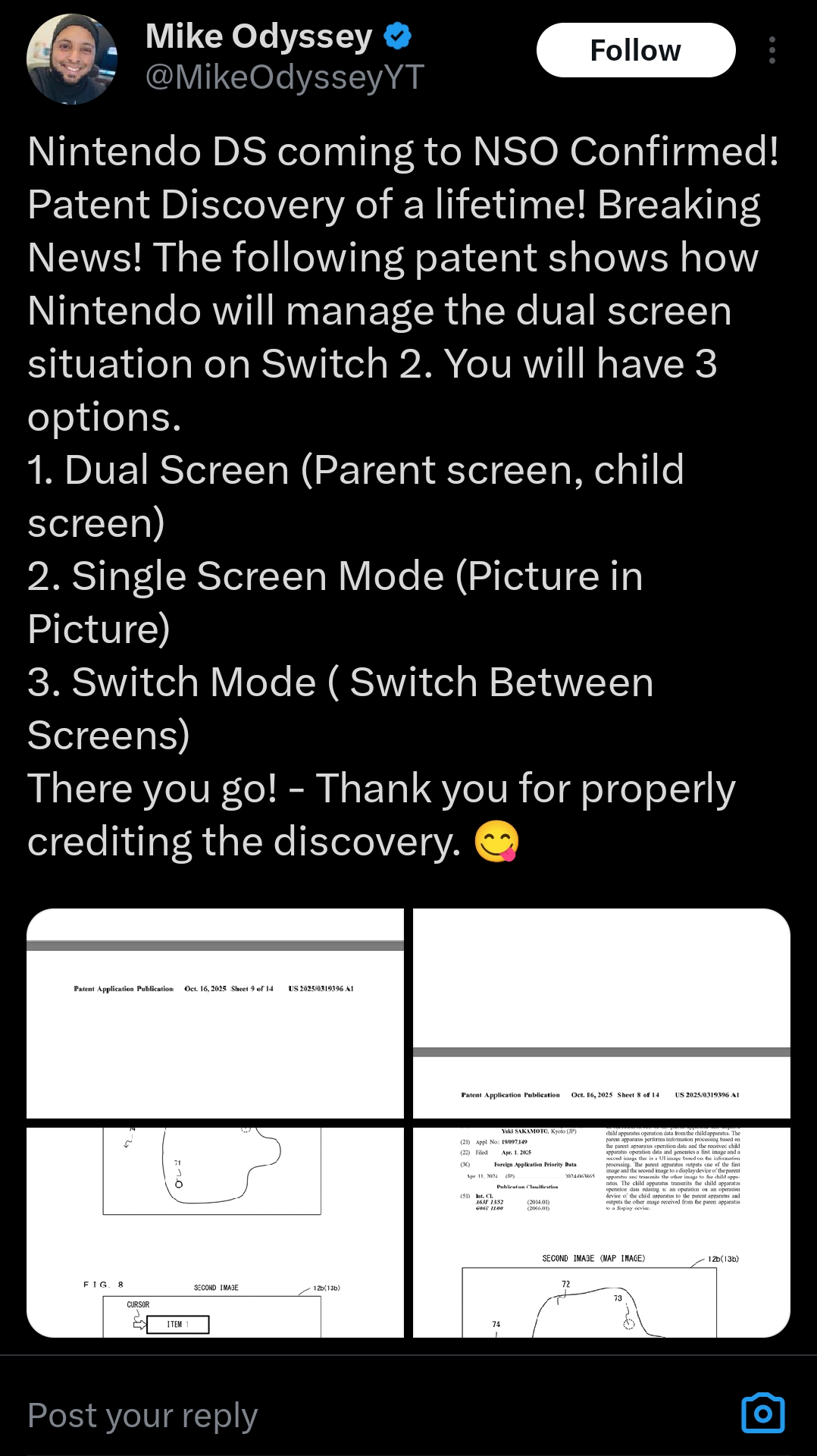The height and width of the screenshot is (1456, 817).
Task: Open the map image patent thumbnail
Action: [x=601, y=1232]
